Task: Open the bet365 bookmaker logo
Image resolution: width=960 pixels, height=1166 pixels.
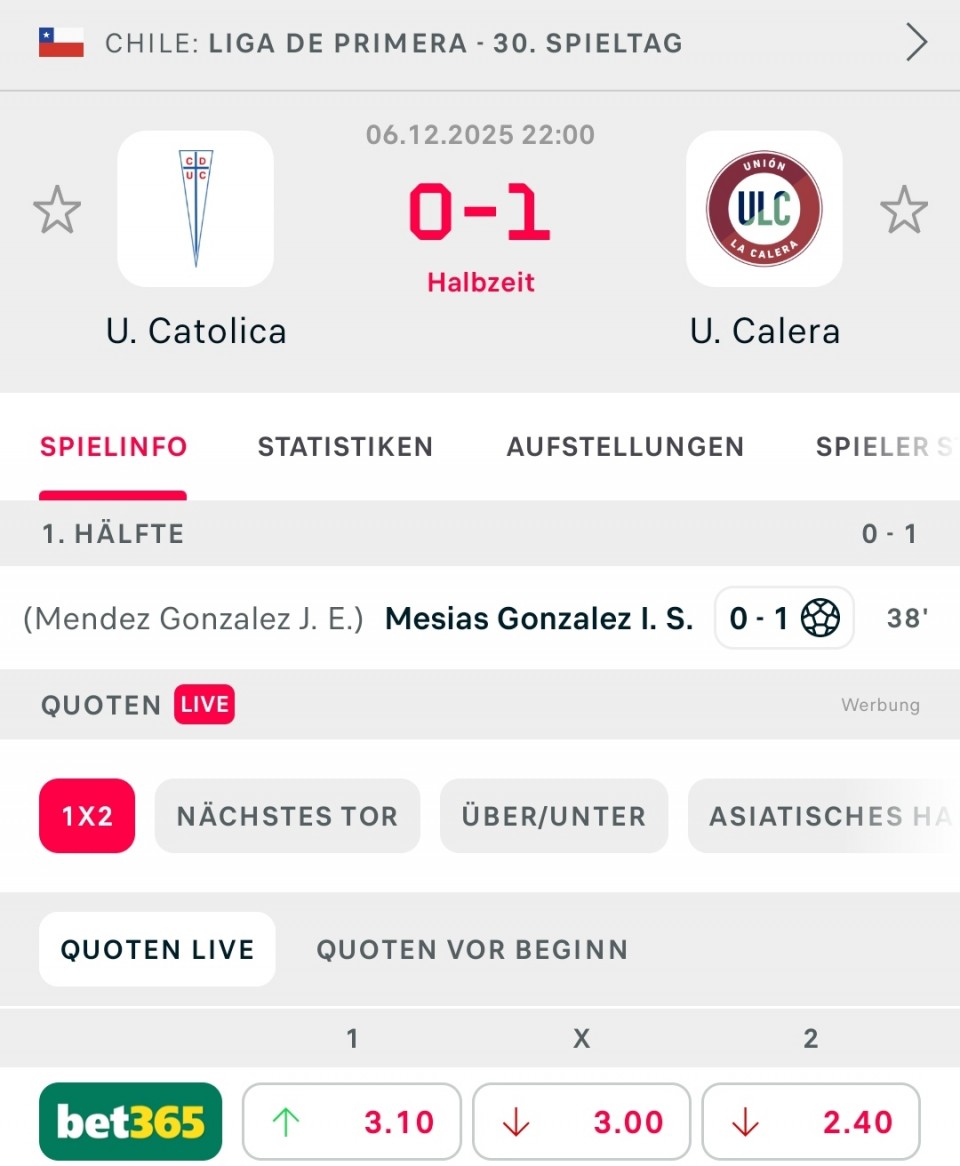Action: coord(130,1122)
